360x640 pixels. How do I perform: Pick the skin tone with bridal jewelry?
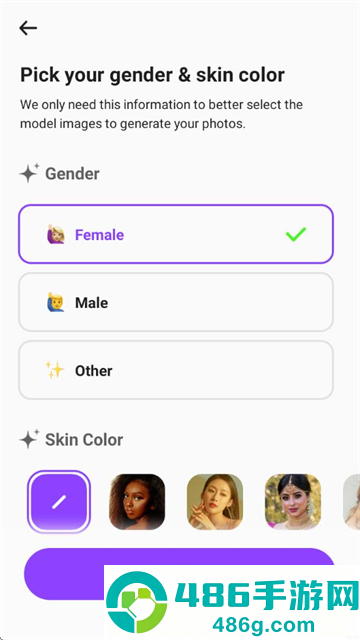point(293,502)
